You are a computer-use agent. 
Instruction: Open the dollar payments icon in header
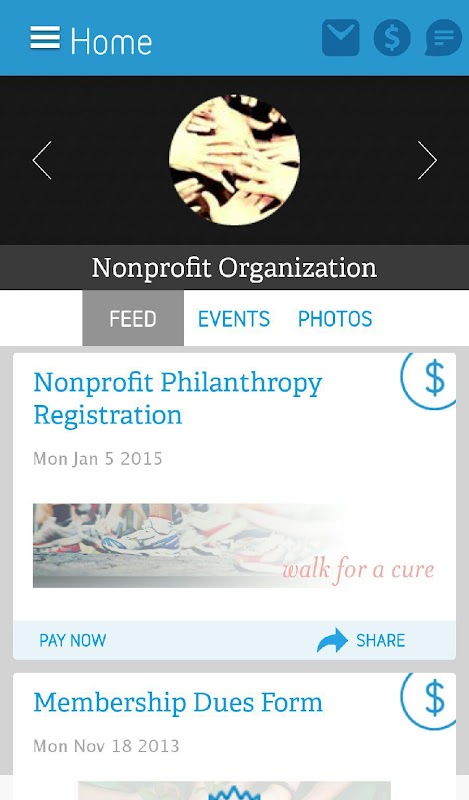point(392,38)
